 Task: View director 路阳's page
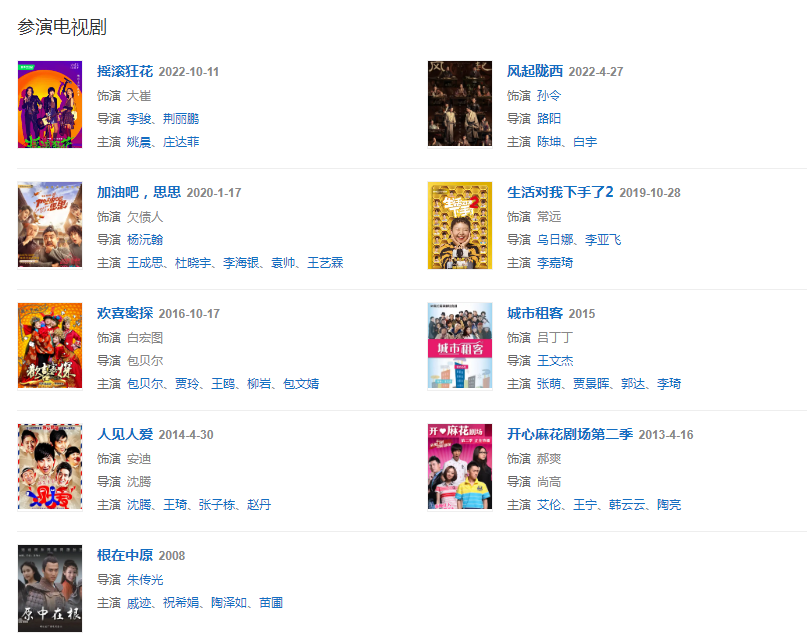[x=549, y=119]
